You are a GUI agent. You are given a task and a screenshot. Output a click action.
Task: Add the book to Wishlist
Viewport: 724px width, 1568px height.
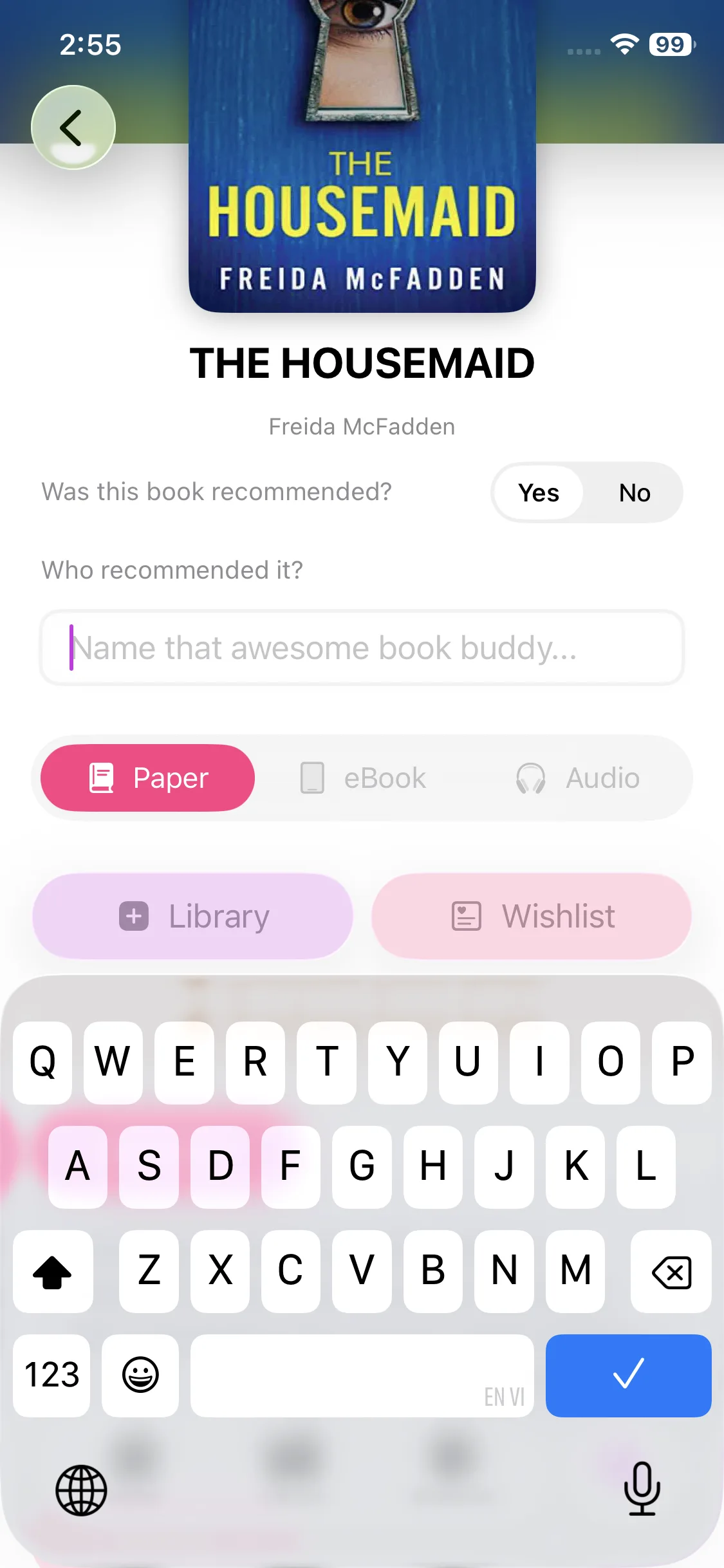(532, 916)
